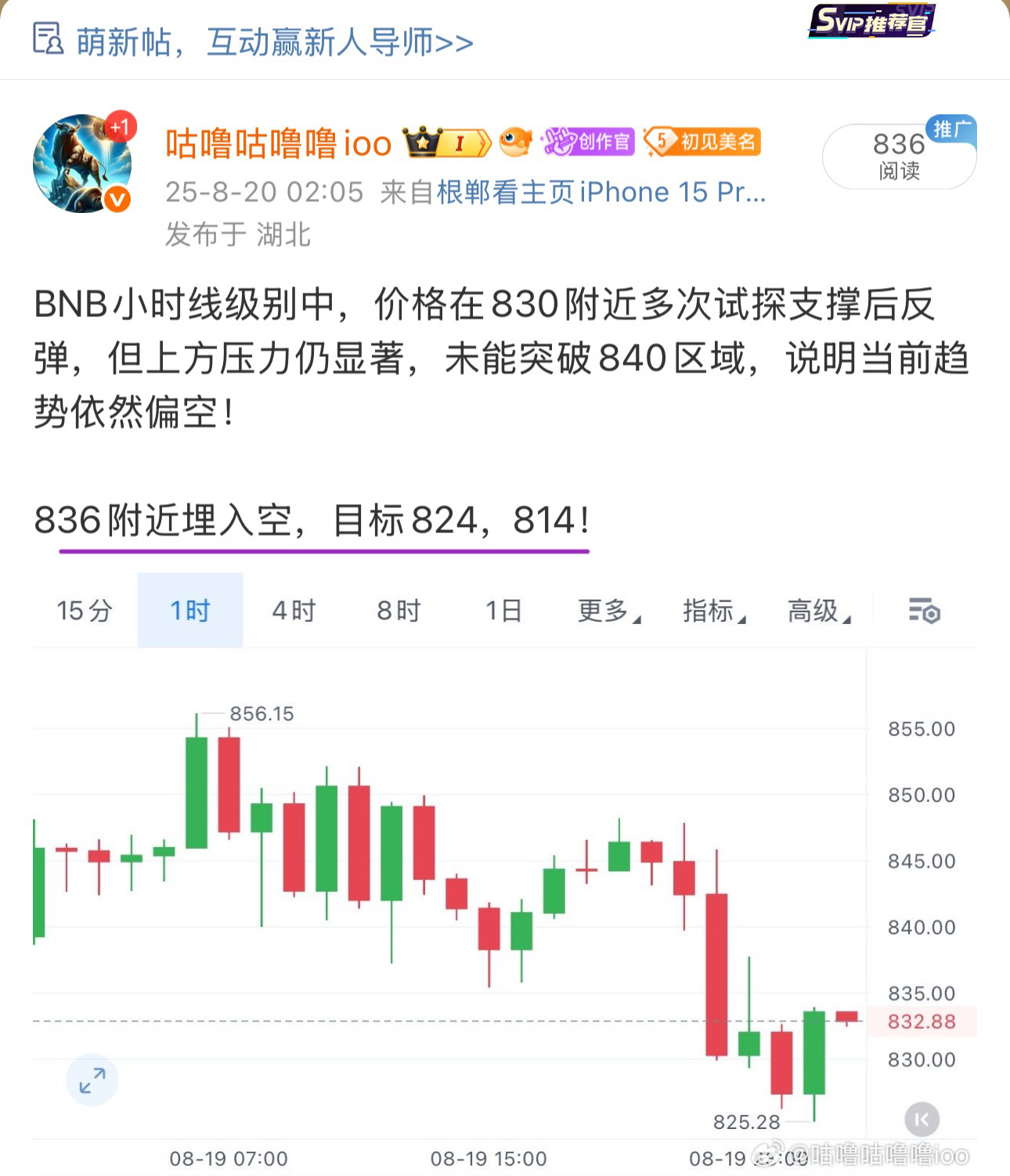The image size is (1010, 1176).
Task: Switch to the 1日 timeframe tab
Action: tap(506, 611)
